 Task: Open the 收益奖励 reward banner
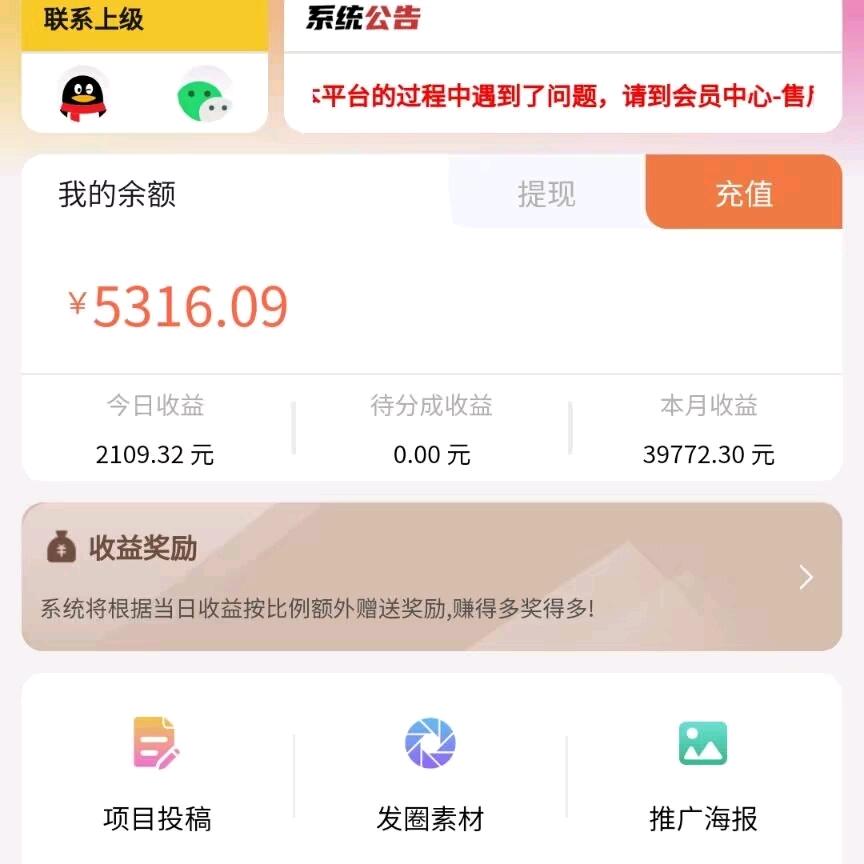coord(431,576)
